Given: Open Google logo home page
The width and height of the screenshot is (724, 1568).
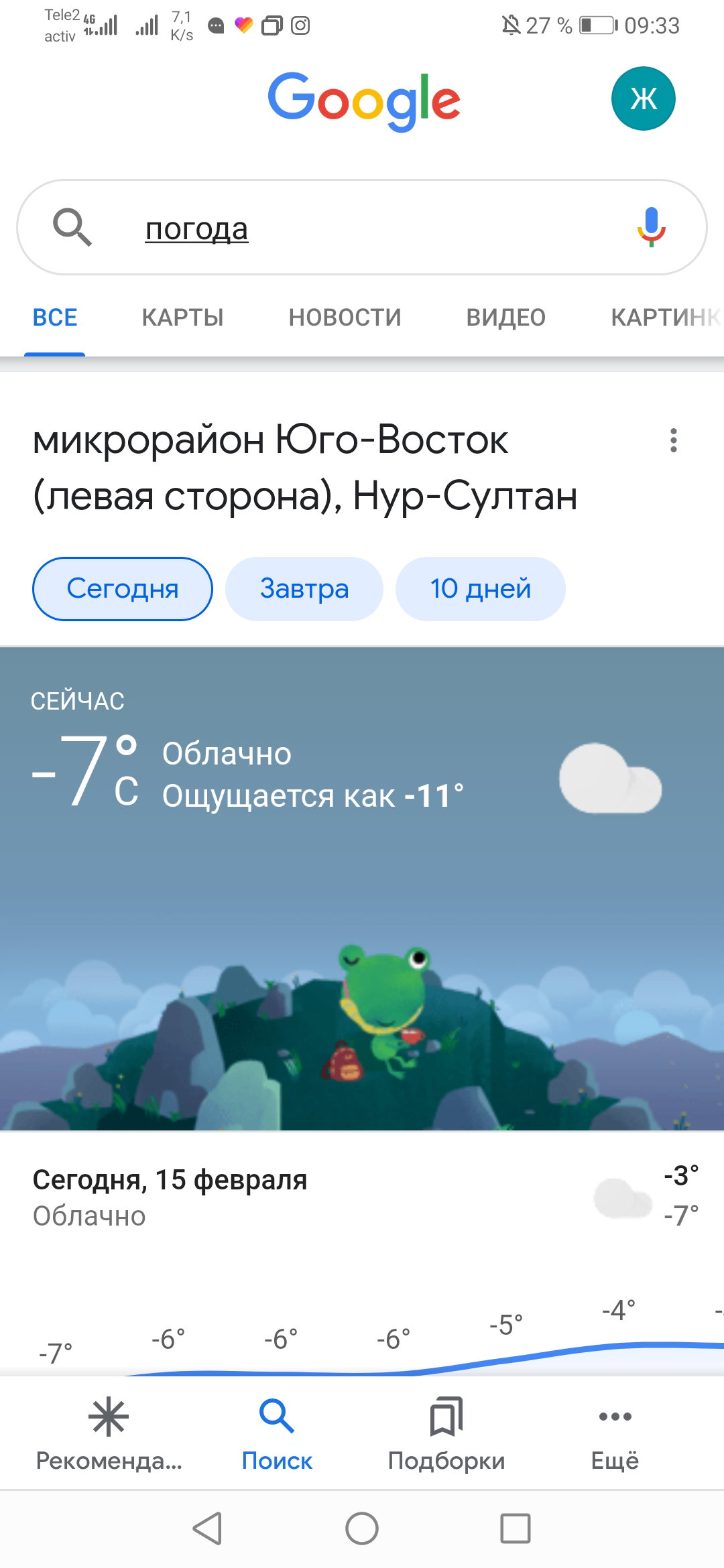Looking at the screenshot, I should (x=364, y=101).
